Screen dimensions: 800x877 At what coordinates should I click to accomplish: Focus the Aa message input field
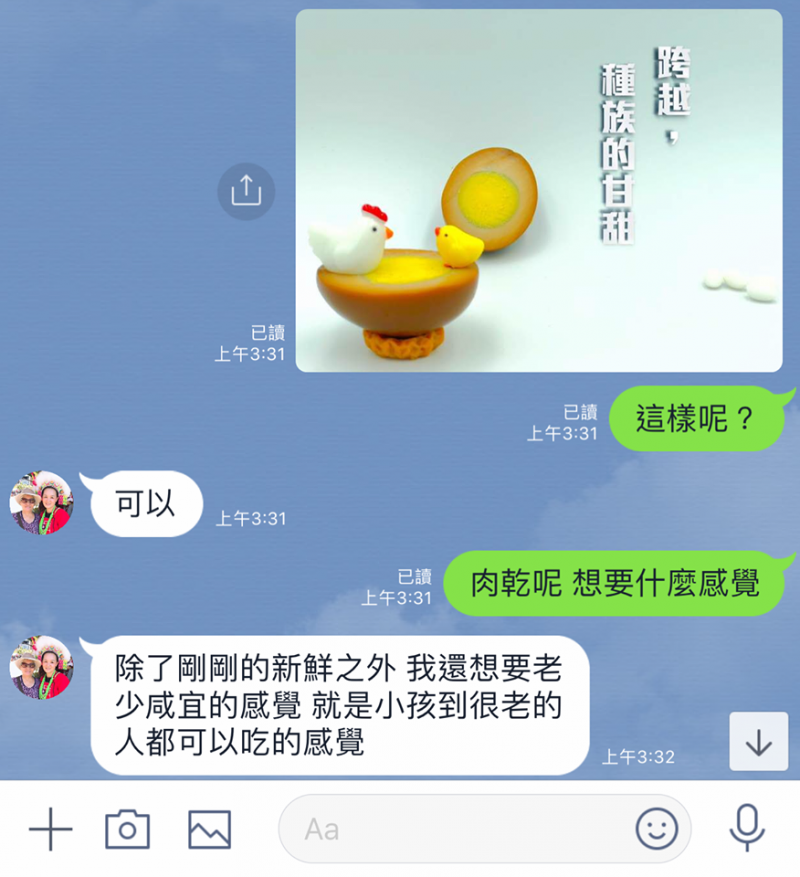[450, 829]
